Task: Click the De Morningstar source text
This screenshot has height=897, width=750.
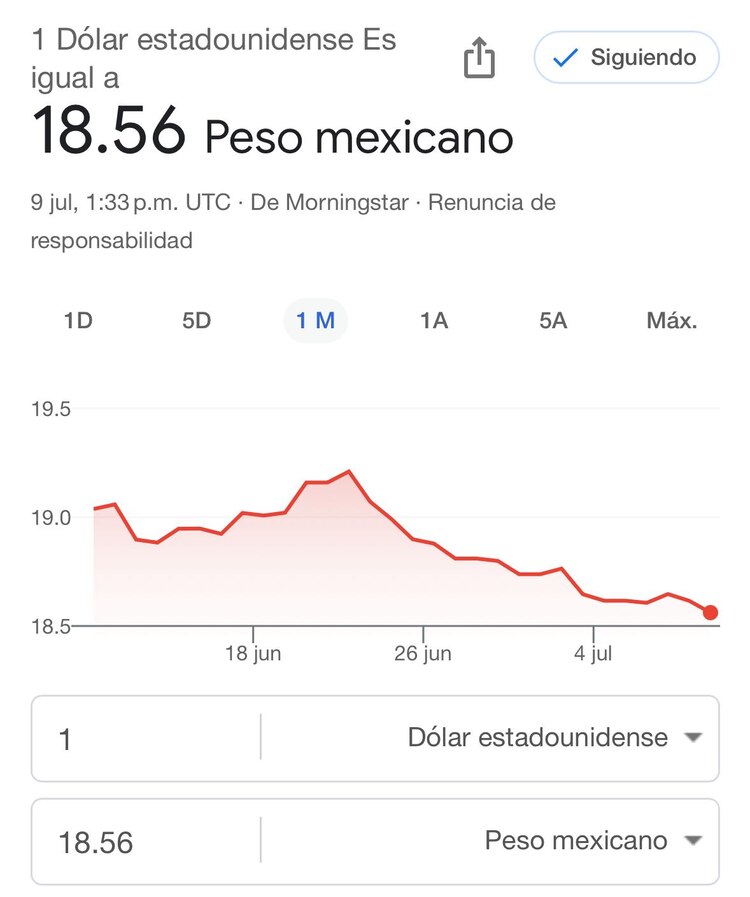Action: [x=330, y=202]
